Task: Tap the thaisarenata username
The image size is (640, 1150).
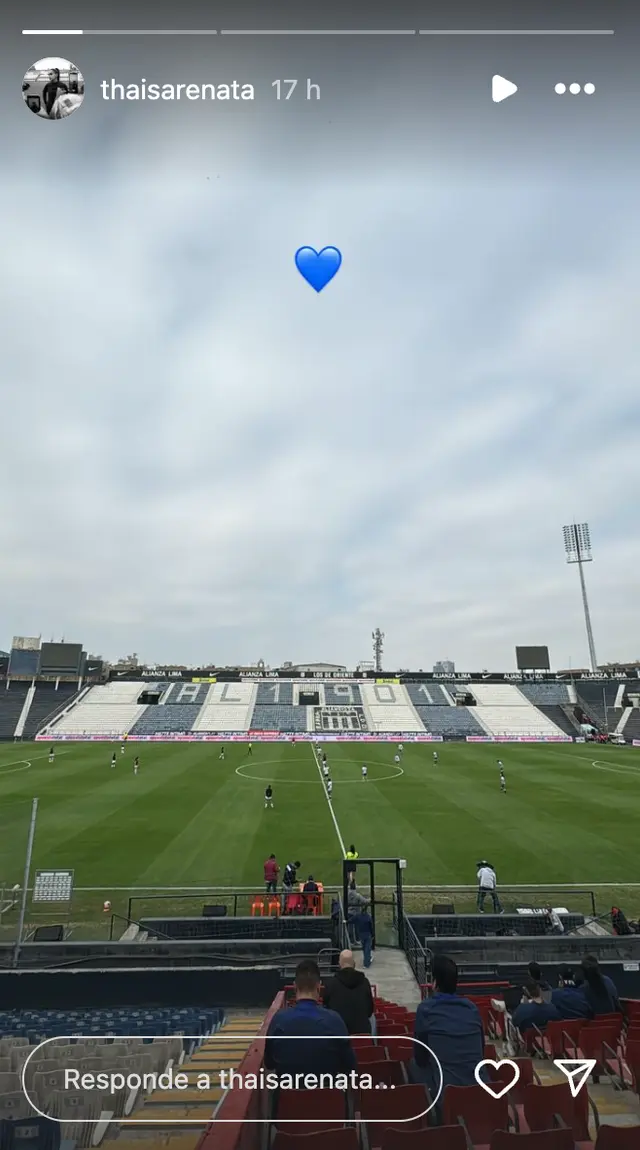Action: pyautogui.click(x=177, y=90)
